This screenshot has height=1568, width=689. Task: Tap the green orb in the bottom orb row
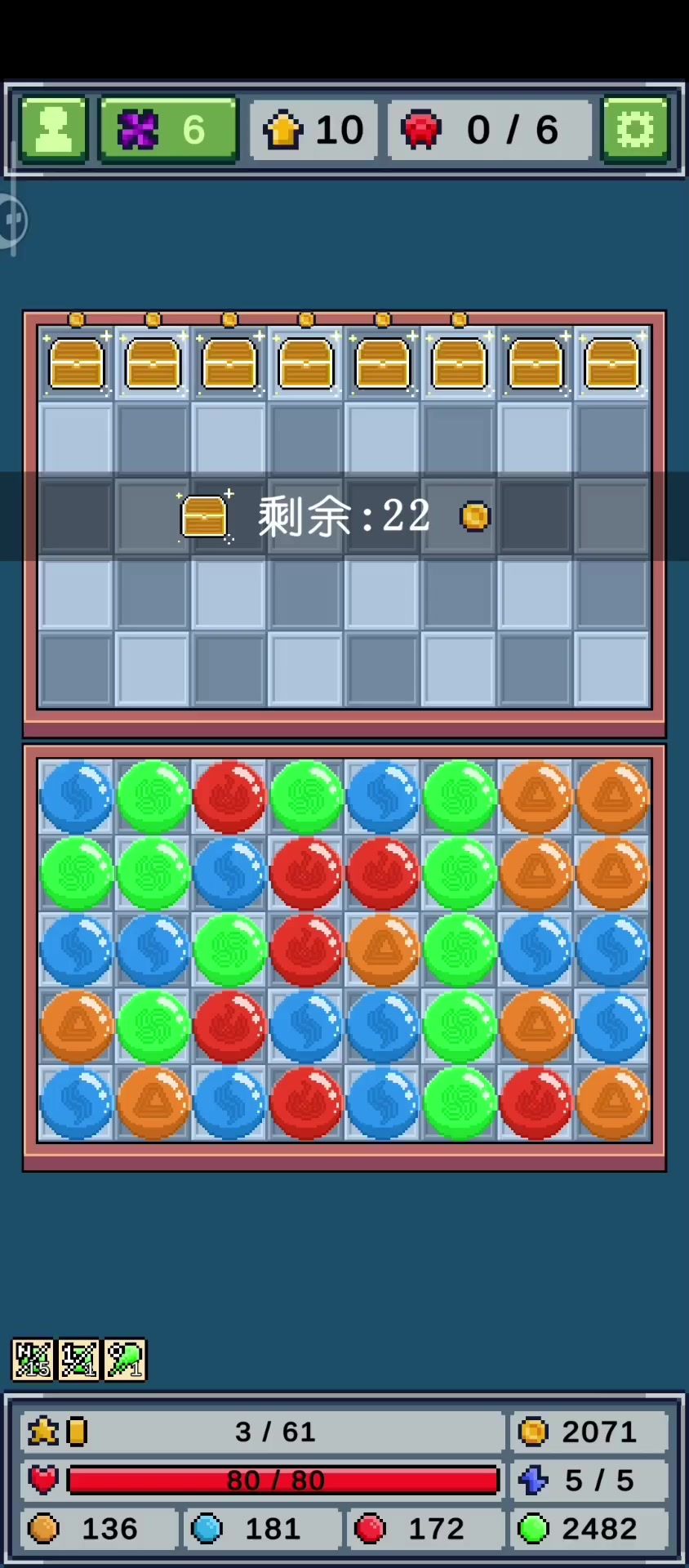coord(460,1102)
